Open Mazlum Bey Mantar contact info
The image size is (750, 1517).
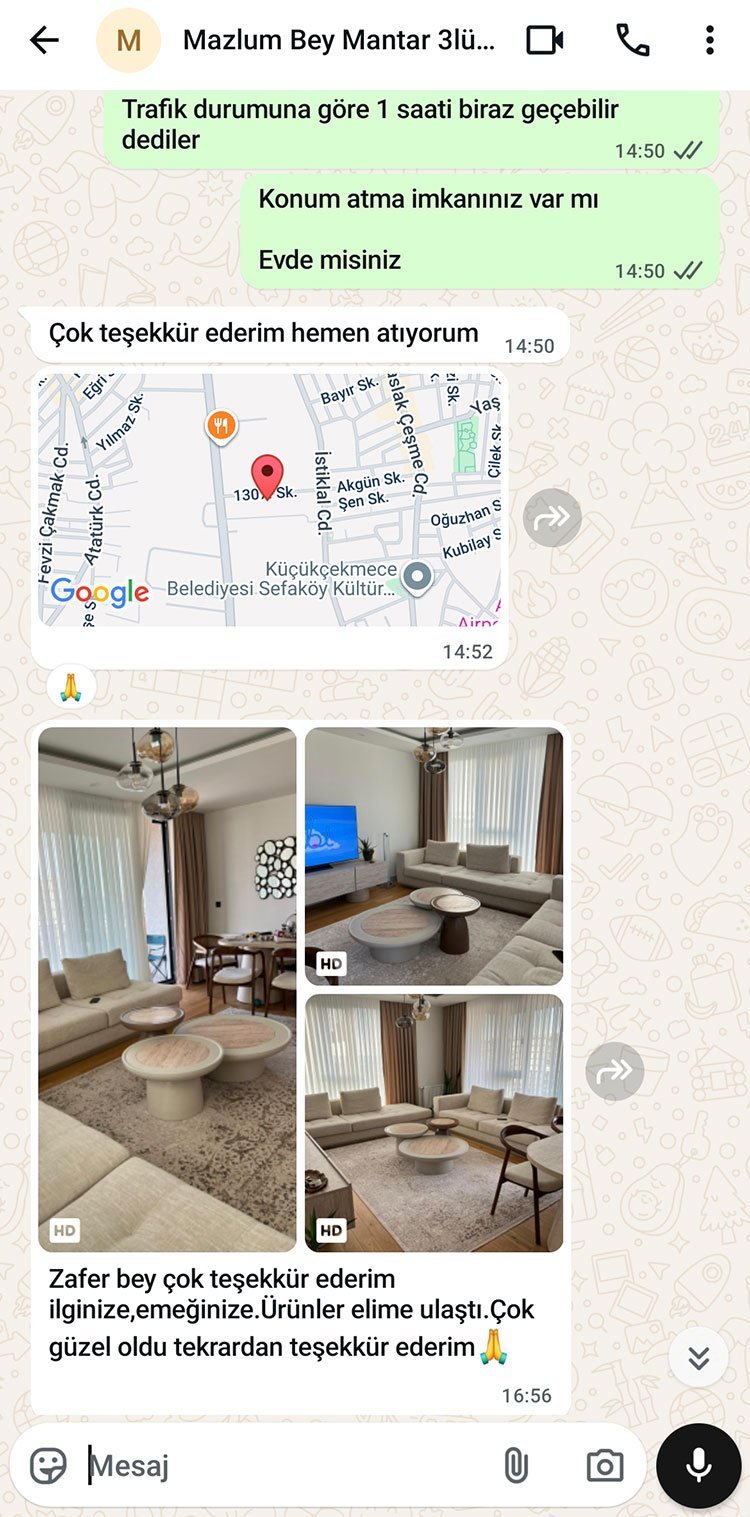338,40
